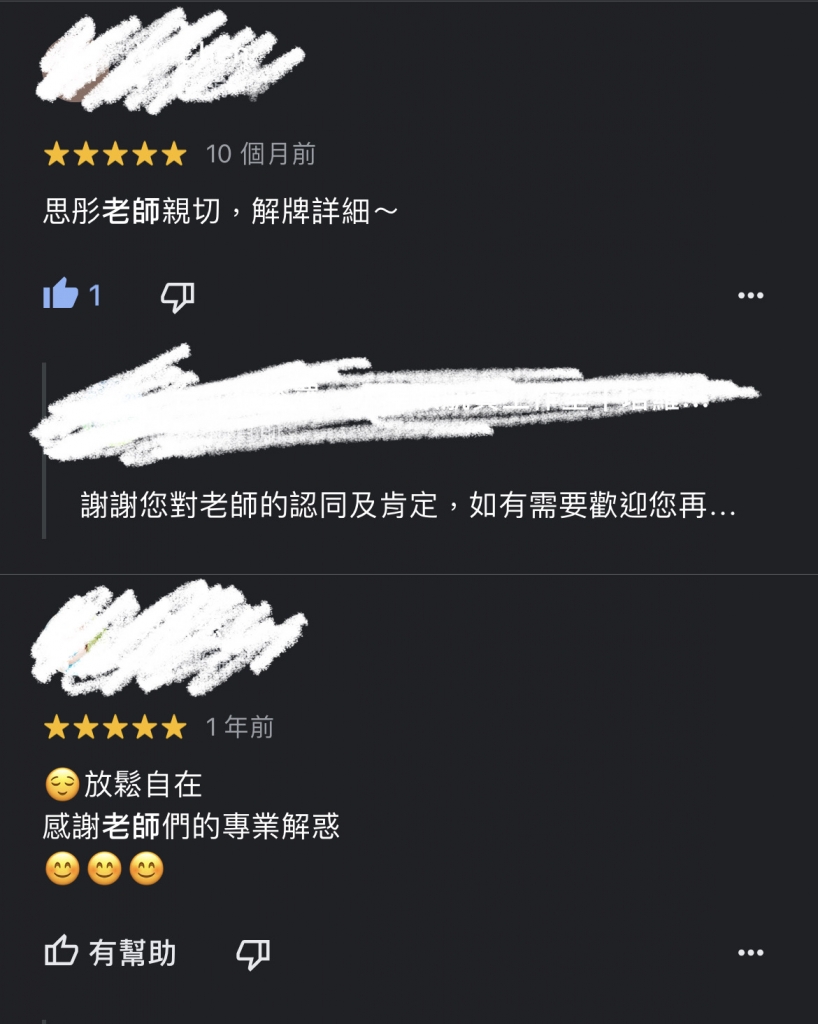Open more options for the 思彤老師 review
The height and width of the screenshot is (1024, 818).
point(750,296)
